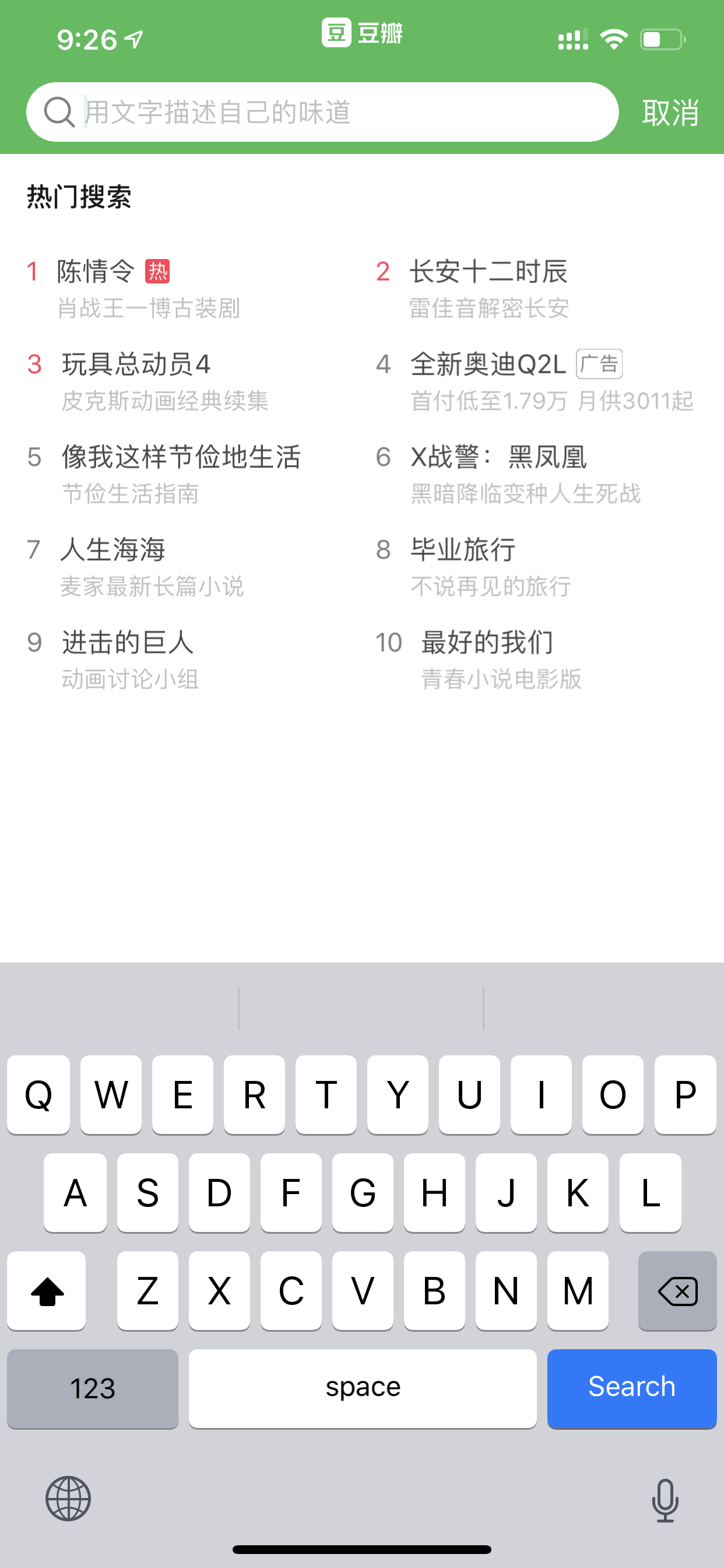The height and width of the screenshot is (1568, 724).
Task: Focus the search field with placeholder 用文字描述自己的味道
Action: point(322,112)
